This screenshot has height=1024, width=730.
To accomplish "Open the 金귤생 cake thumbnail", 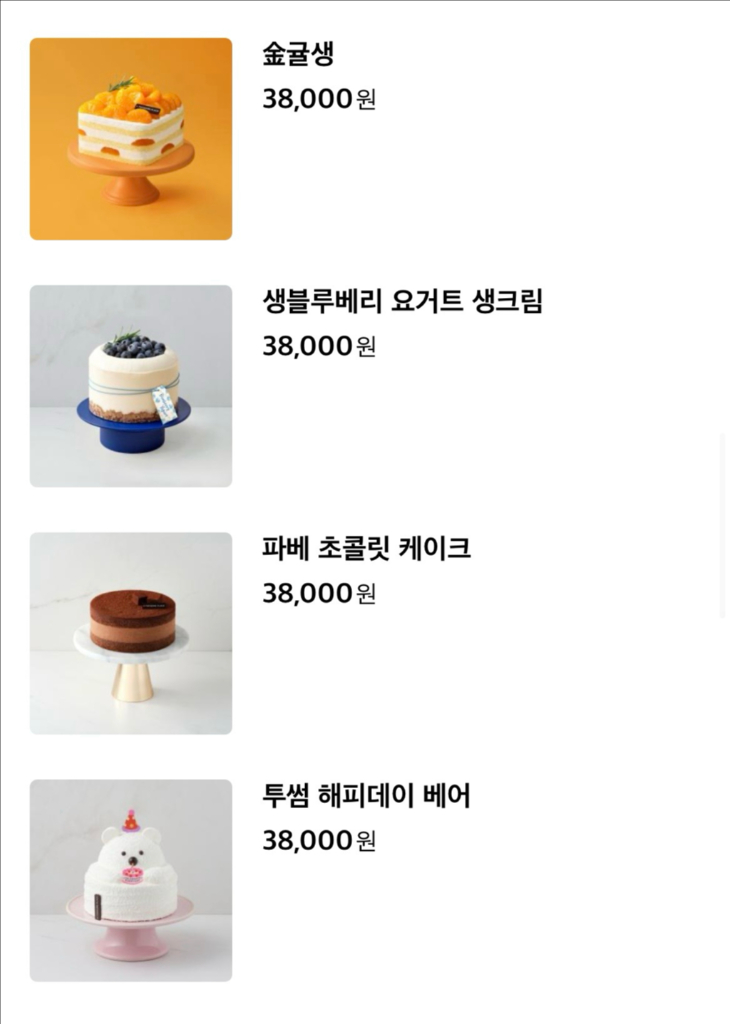I will pyautogui.click(x=130, y=140).
